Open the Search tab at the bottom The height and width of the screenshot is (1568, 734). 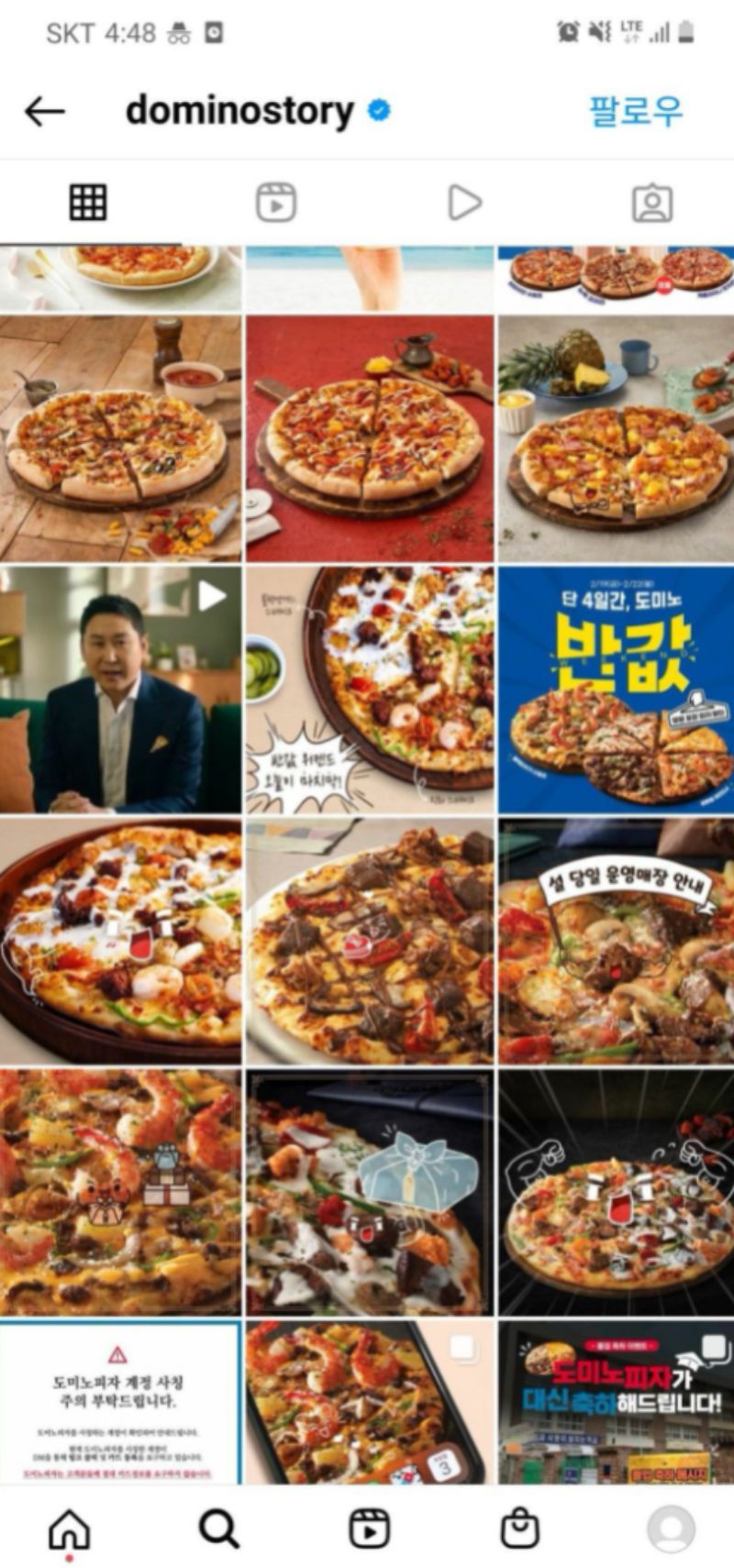coord(218,1529)
